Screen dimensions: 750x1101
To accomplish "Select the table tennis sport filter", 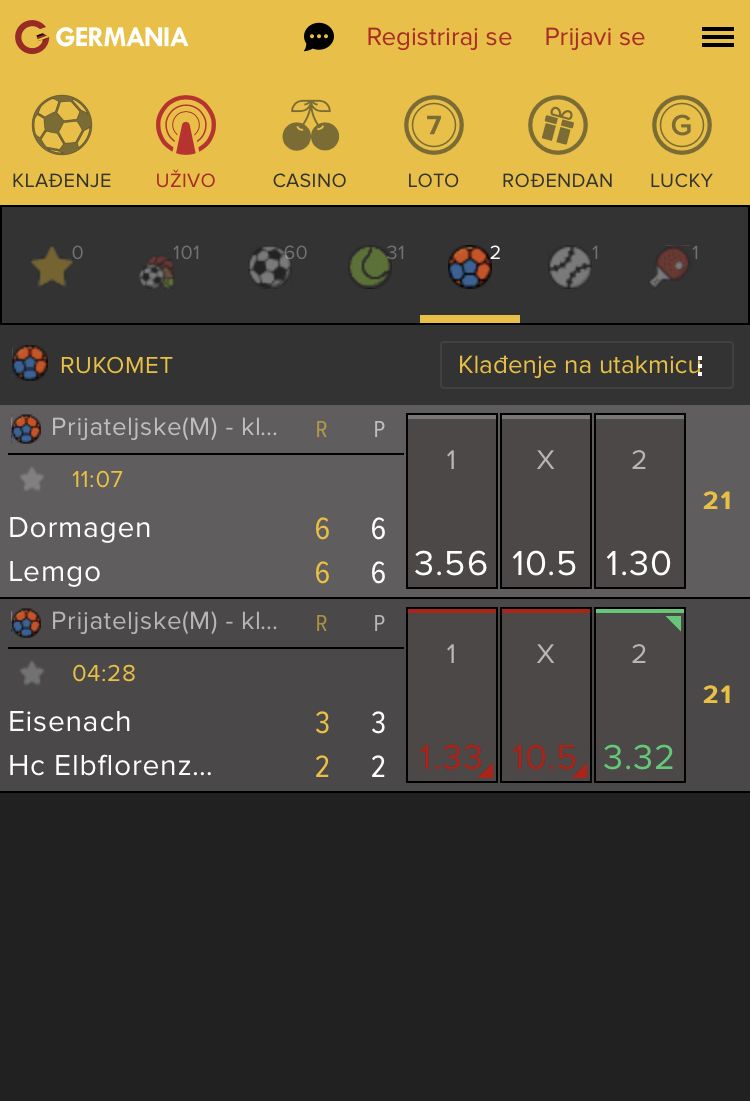I will tap(669, 266).
